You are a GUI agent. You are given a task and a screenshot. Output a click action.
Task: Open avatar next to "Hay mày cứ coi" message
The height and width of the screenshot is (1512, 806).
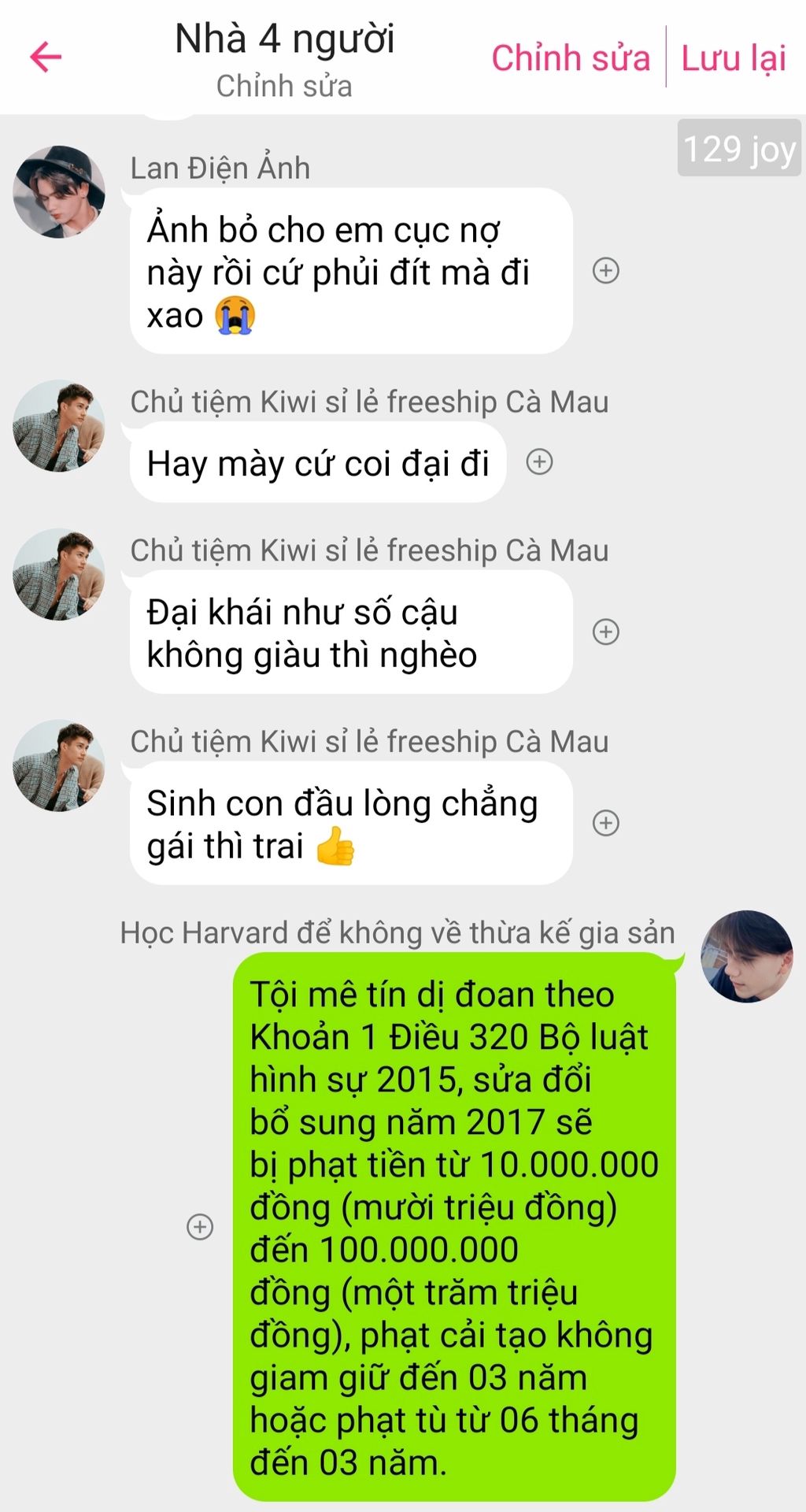[x=59, y=426]
